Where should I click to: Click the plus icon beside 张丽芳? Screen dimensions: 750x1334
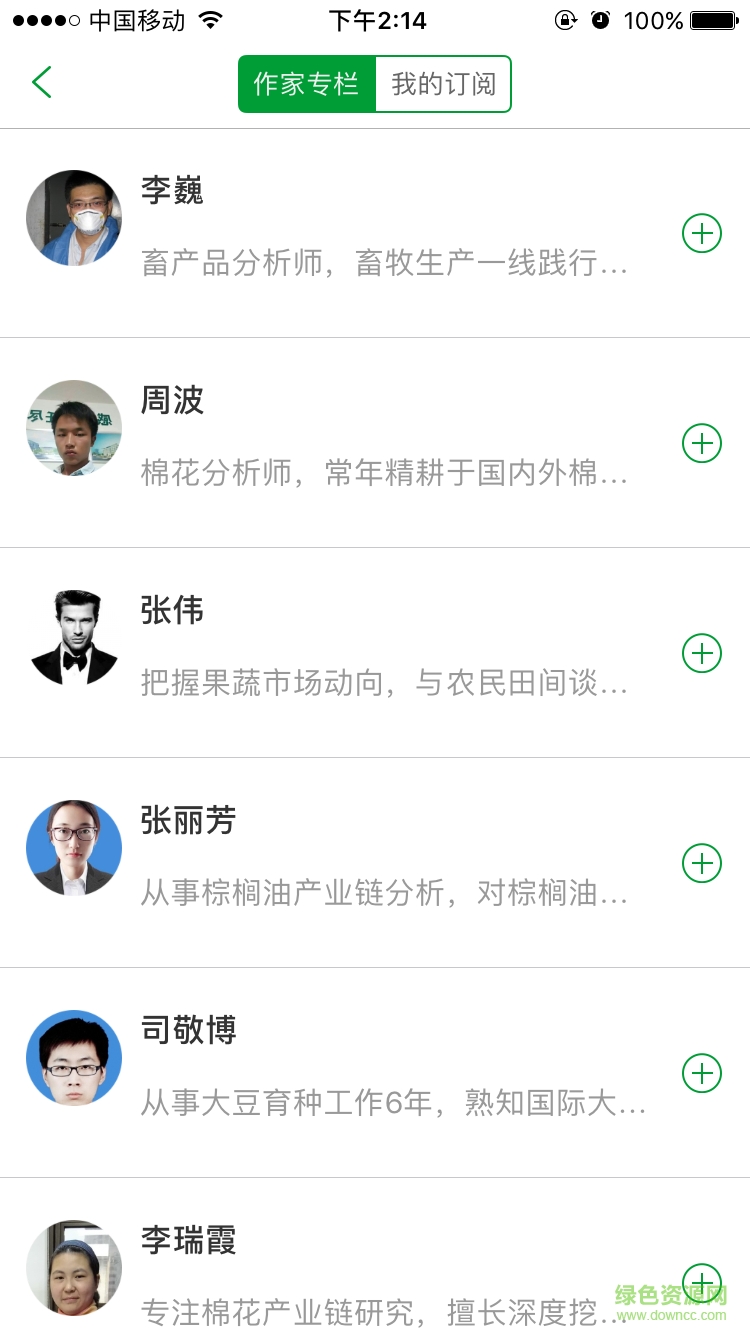(x=702, y=863)
